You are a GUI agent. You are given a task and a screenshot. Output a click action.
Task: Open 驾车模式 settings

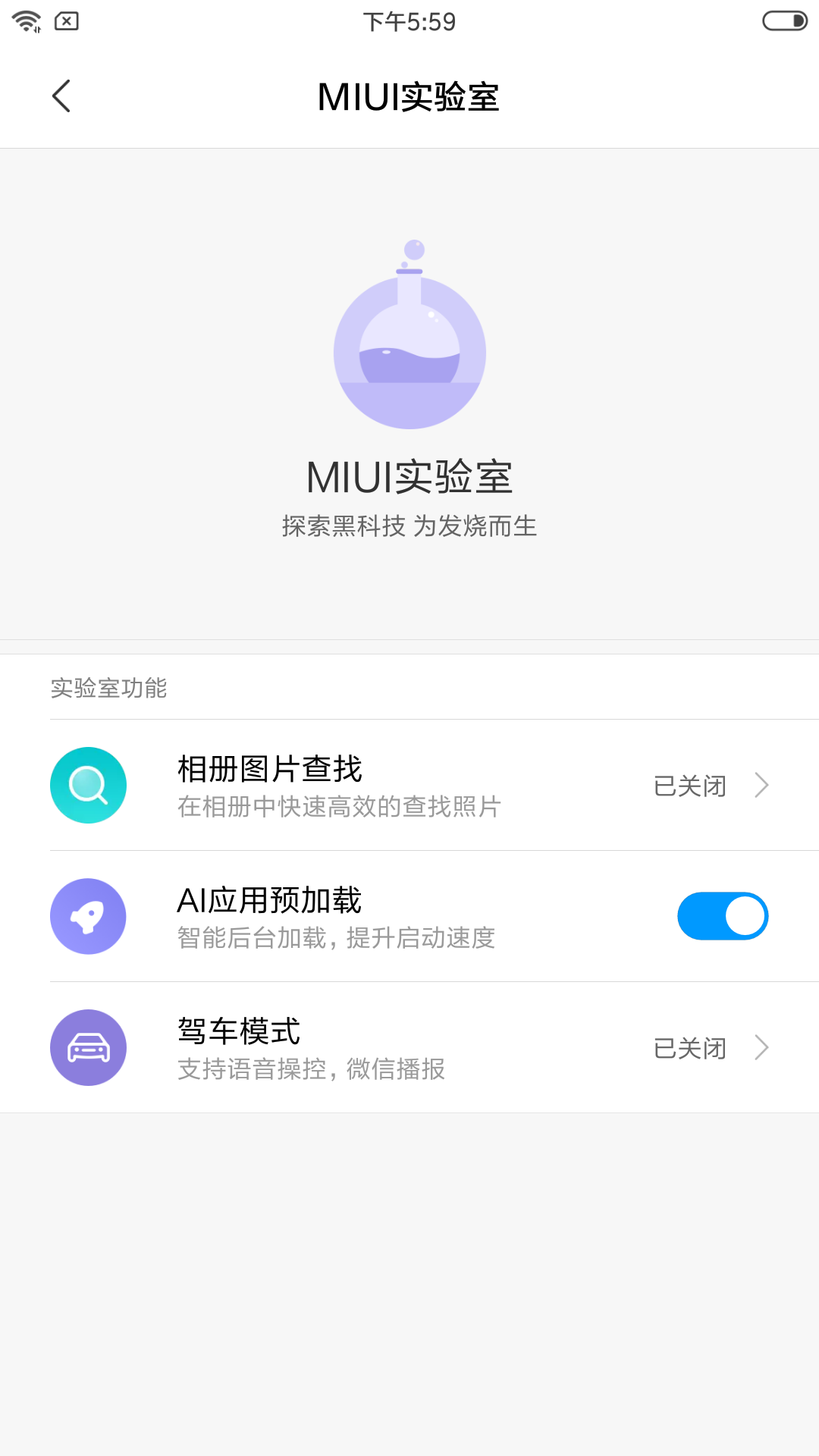[x=409, y=1048]
